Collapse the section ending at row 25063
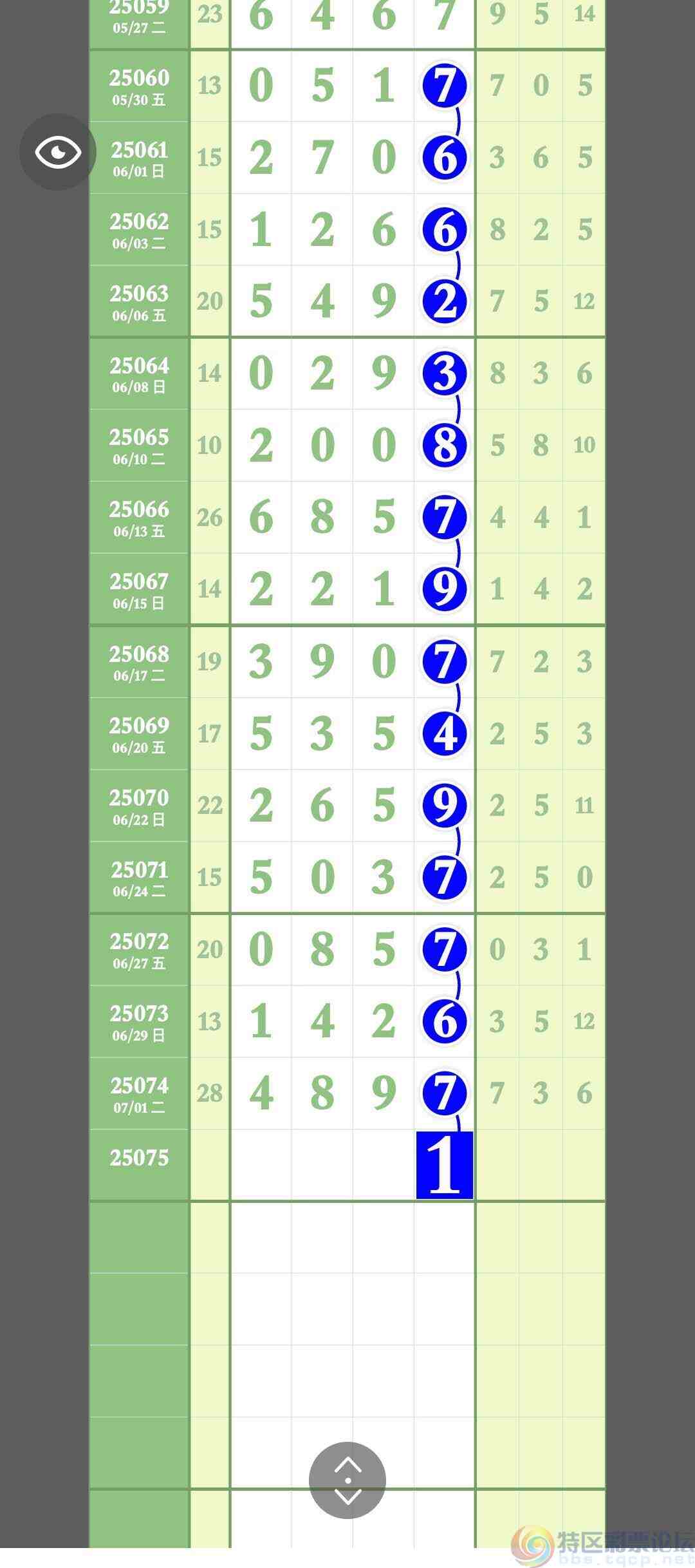Screen dimensions: 695x1568 coord(138,301)
